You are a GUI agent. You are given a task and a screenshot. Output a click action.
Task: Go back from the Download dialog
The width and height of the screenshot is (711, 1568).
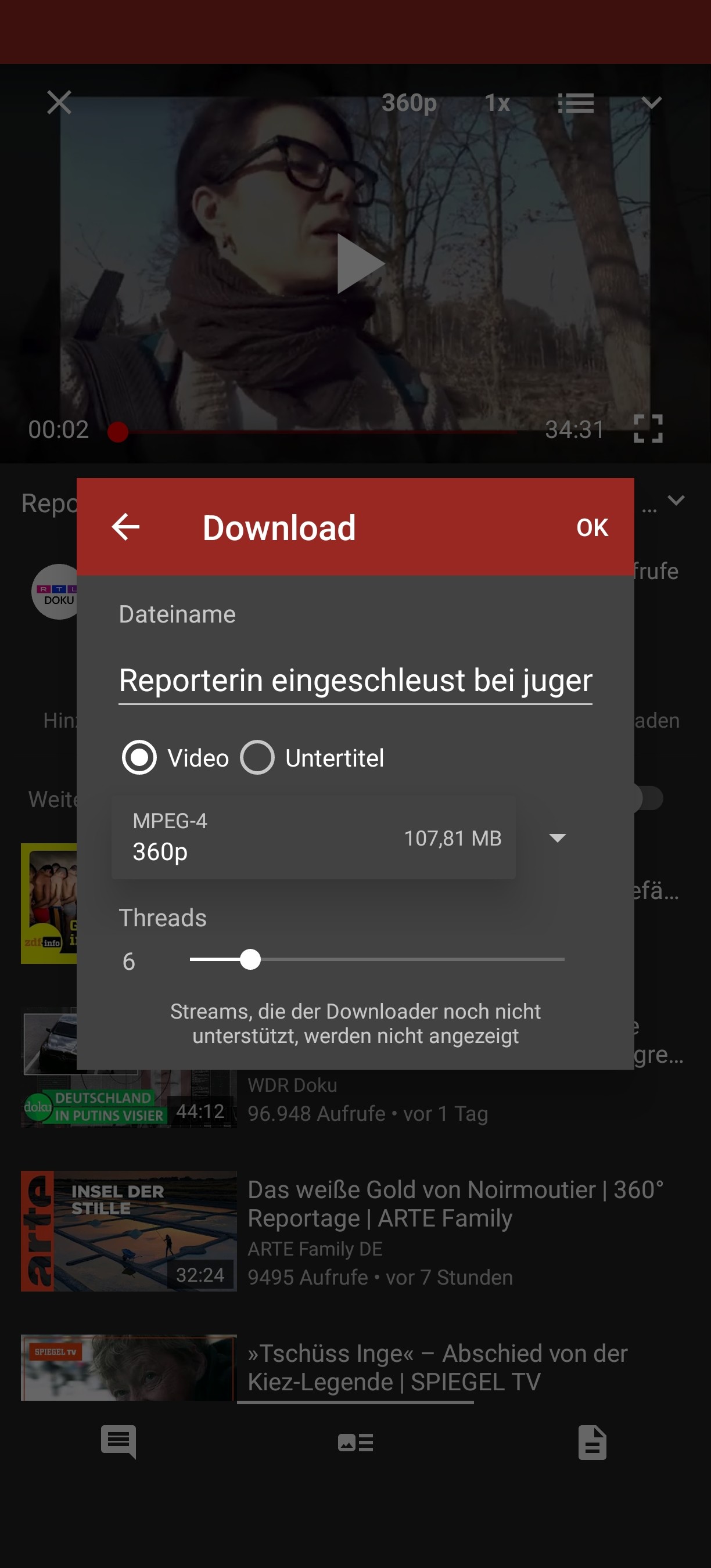click(126, 527)
